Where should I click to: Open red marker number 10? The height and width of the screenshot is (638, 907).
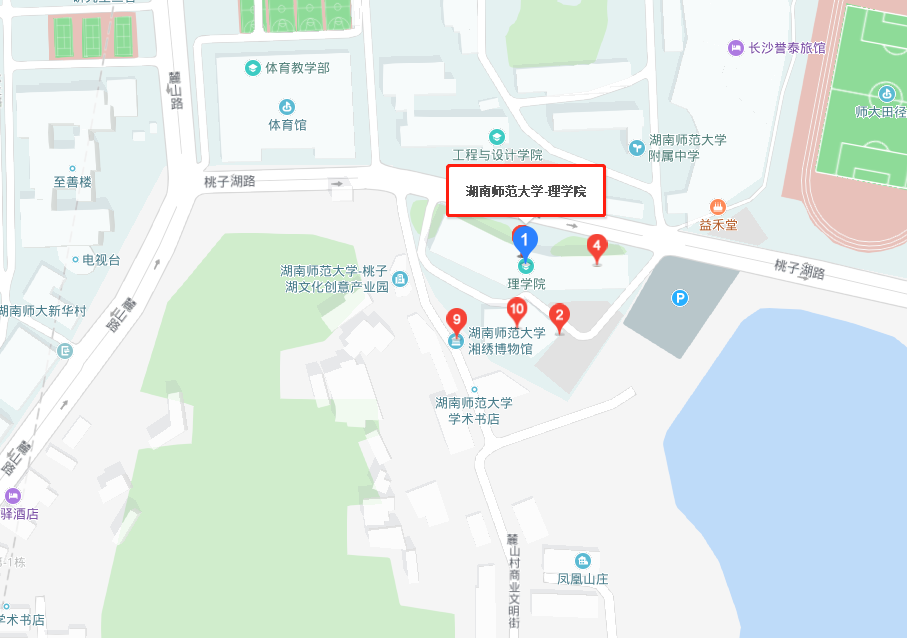tap(517, 310)
